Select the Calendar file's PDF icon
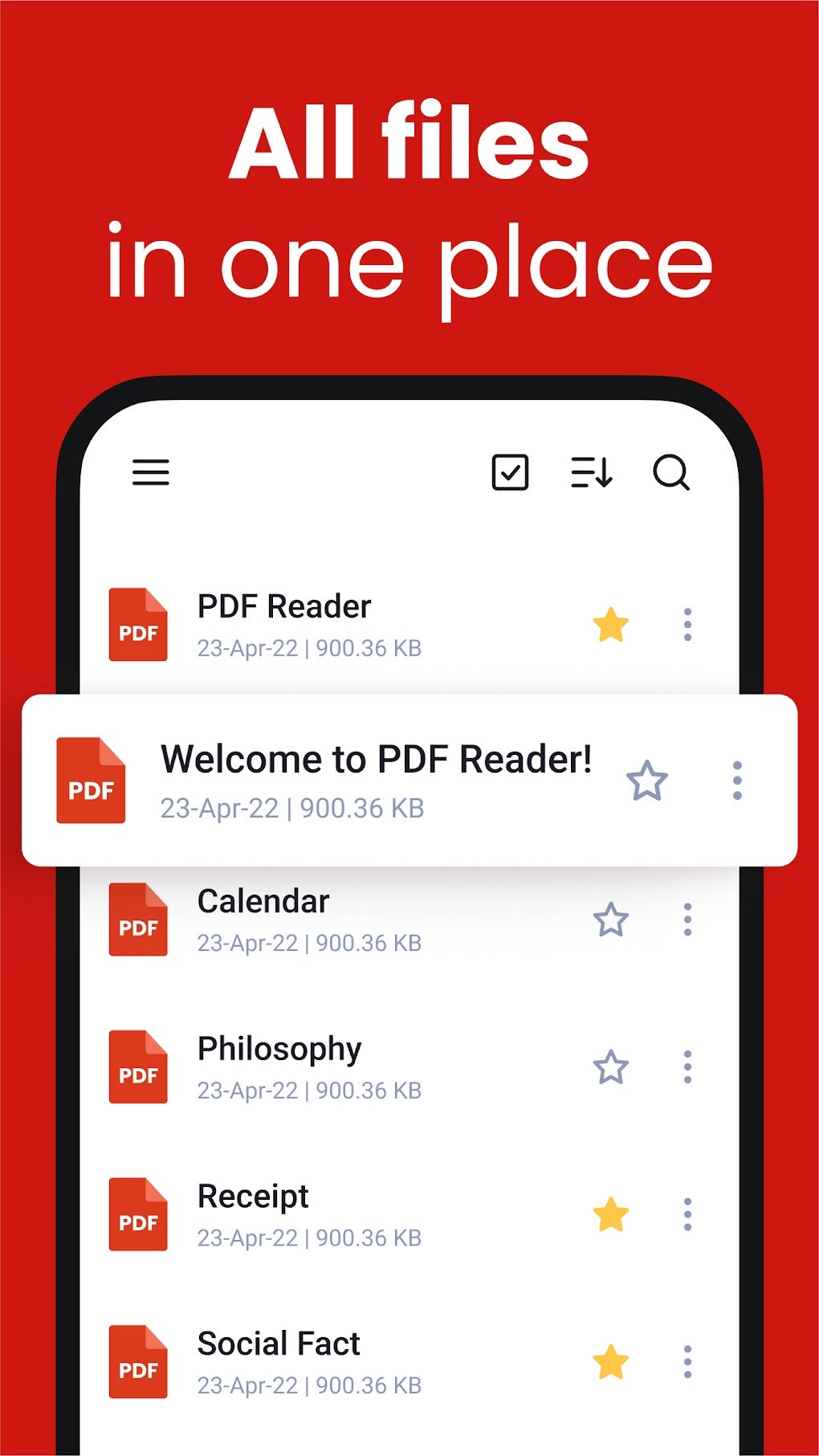Screen dimensions: 819x1456 (136, 920)
